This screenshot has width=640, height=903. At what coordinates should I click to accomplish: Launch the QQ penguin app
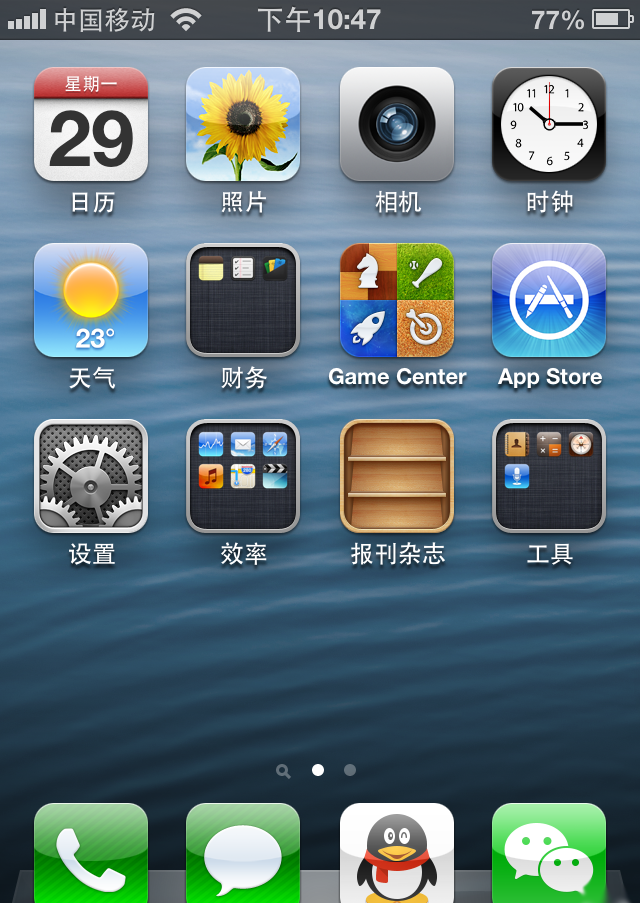[x=397, y=855]
